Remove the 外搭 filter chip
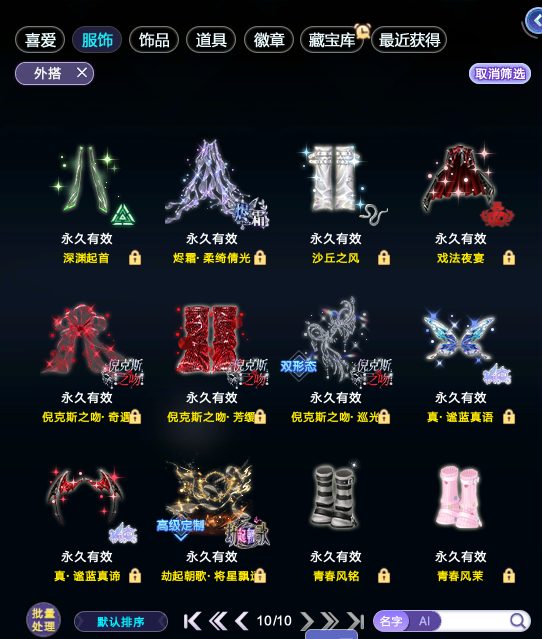 82,73
